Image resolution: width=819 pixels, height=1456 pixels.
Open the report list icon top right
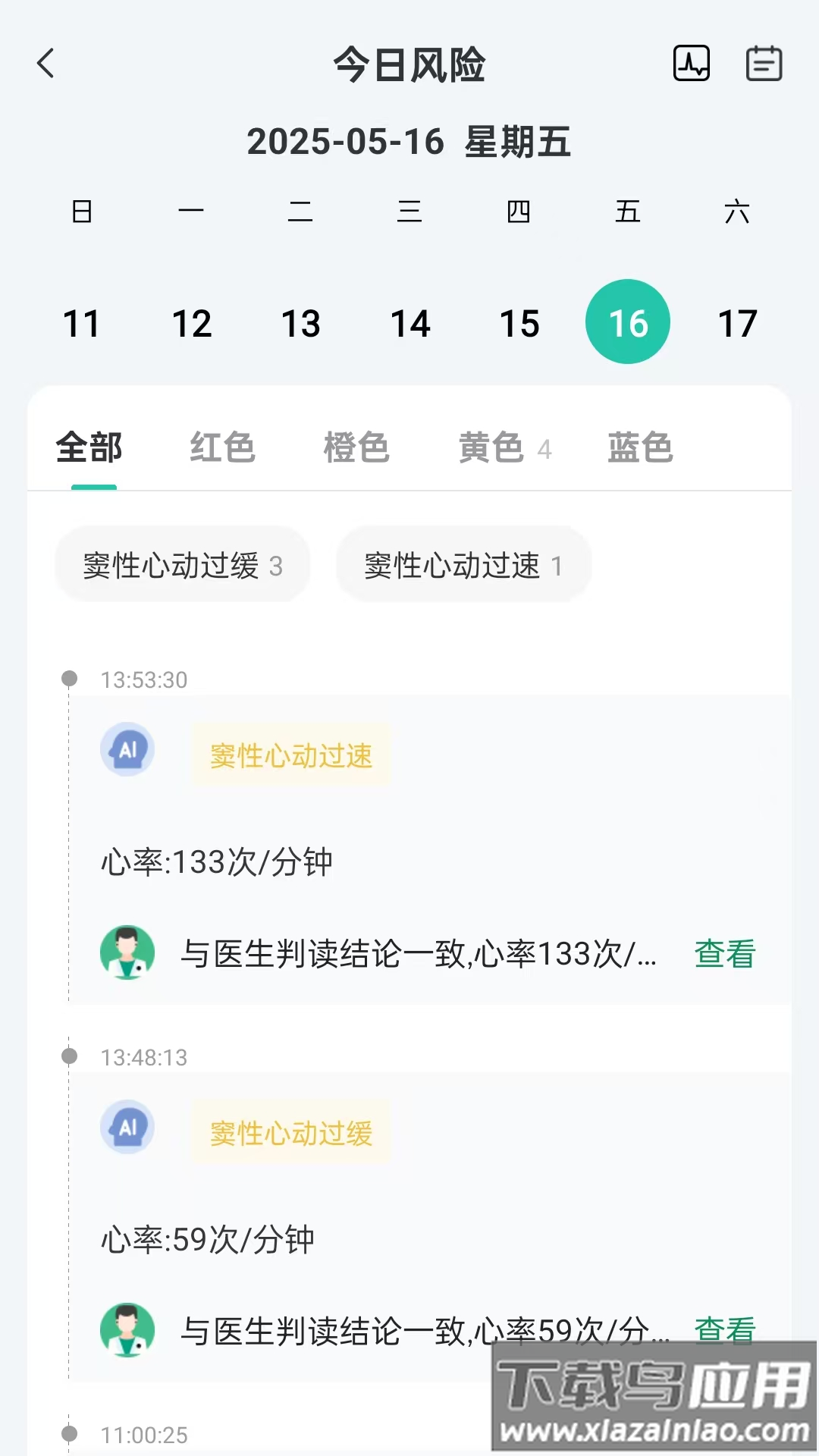764,64
